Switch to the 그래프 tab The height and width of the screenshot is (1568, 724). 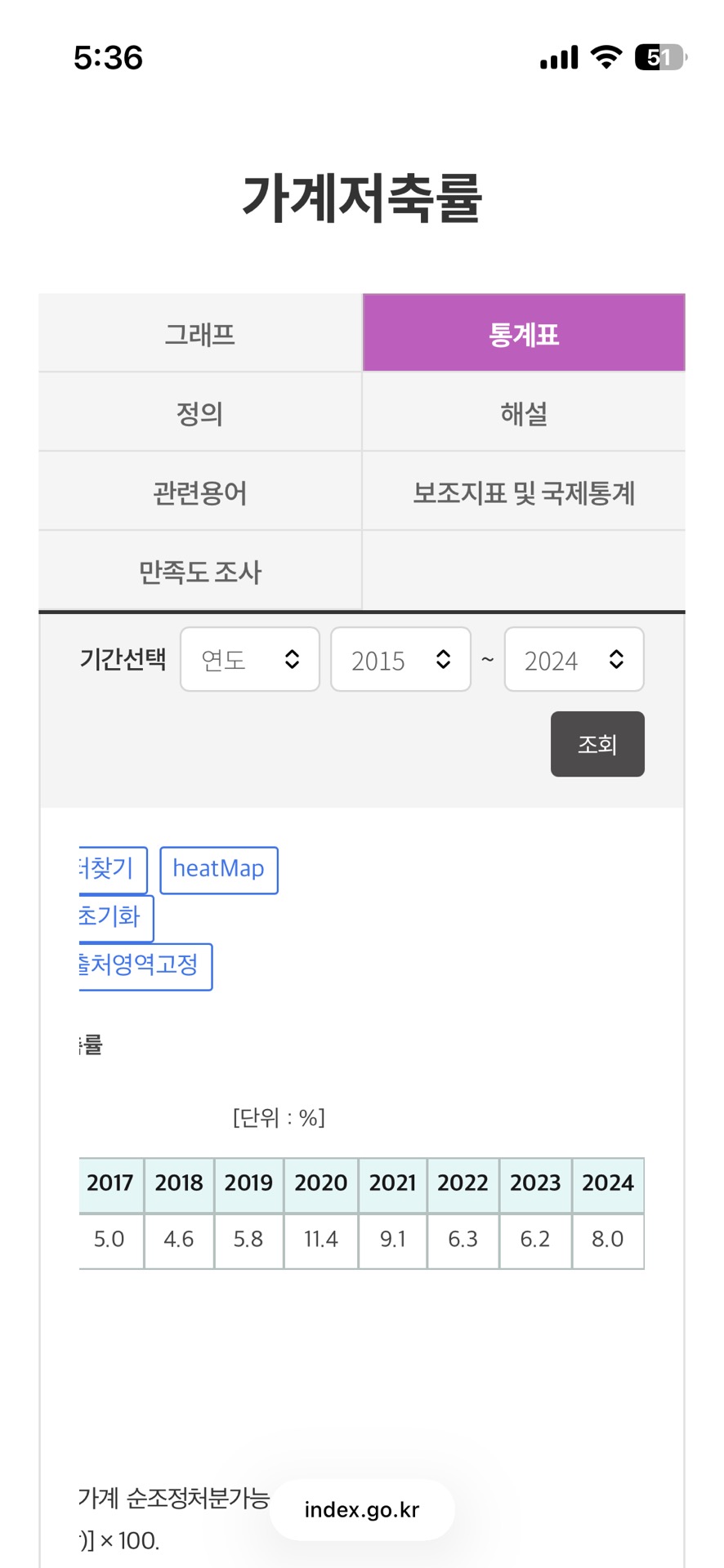pos(200,334)
